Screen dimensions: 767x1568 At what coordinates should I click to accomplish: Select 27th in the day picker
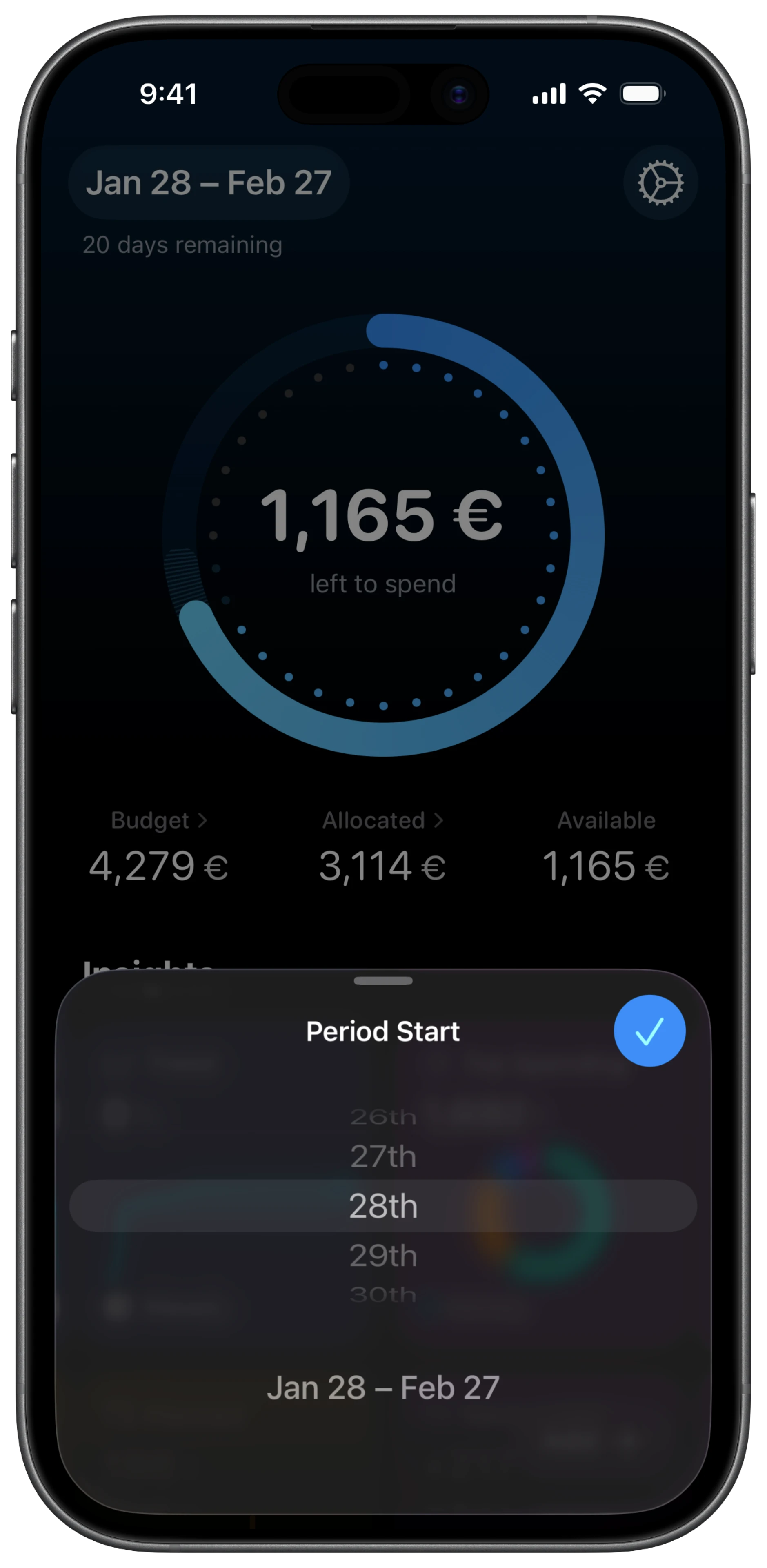[383, 1156]
